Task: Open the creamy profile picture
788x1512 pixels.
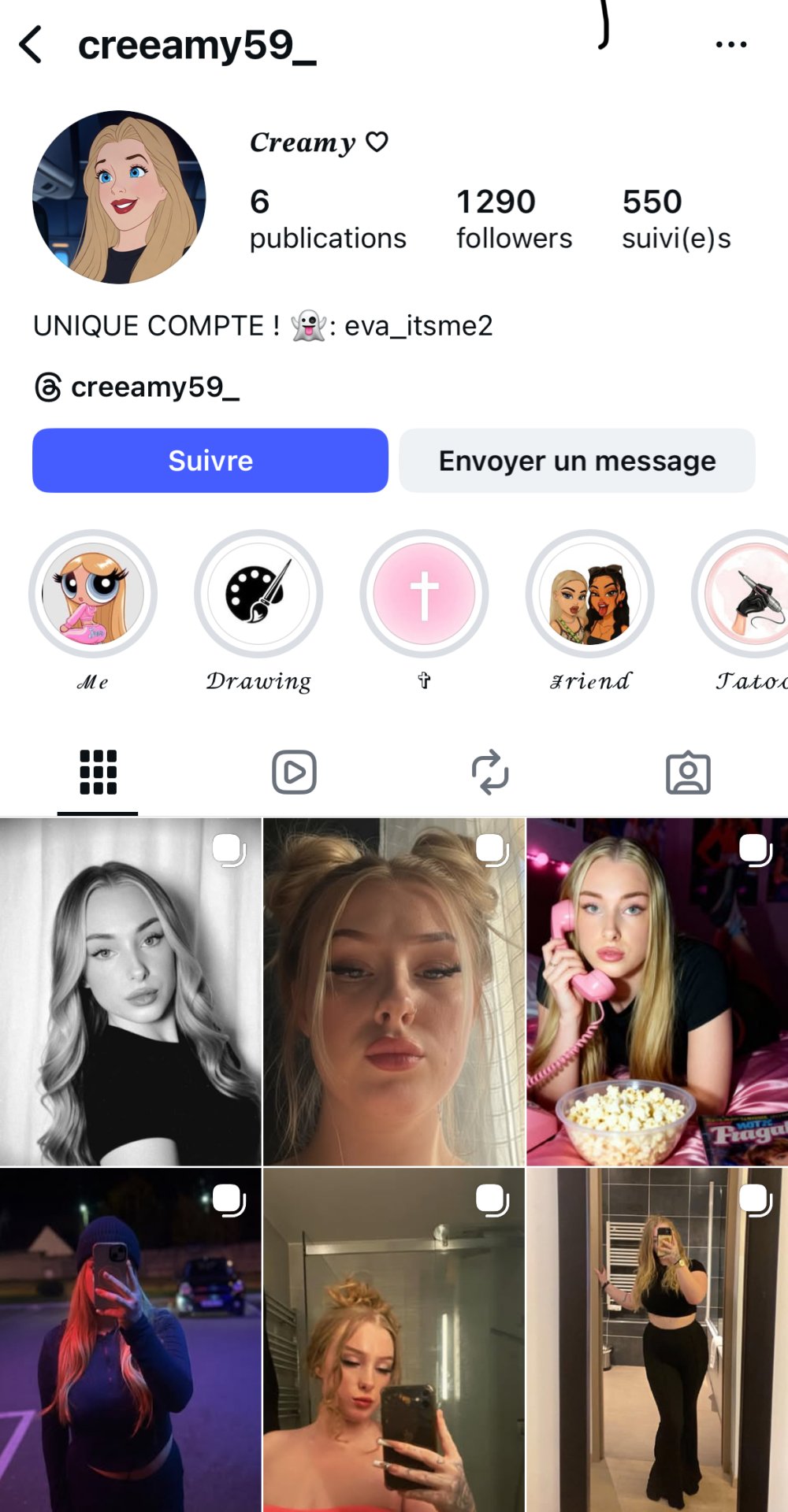Action: [x=119, y=197]
